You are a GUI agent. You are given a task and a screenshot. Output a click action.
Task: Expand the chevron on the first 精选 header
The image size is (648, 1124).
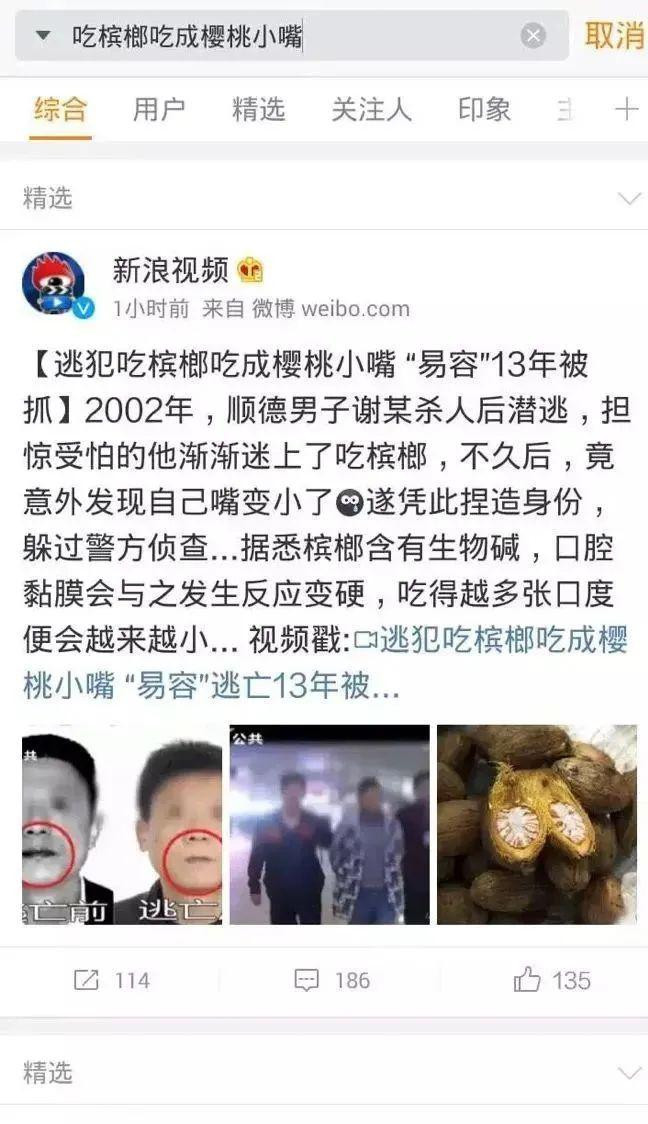629,199
